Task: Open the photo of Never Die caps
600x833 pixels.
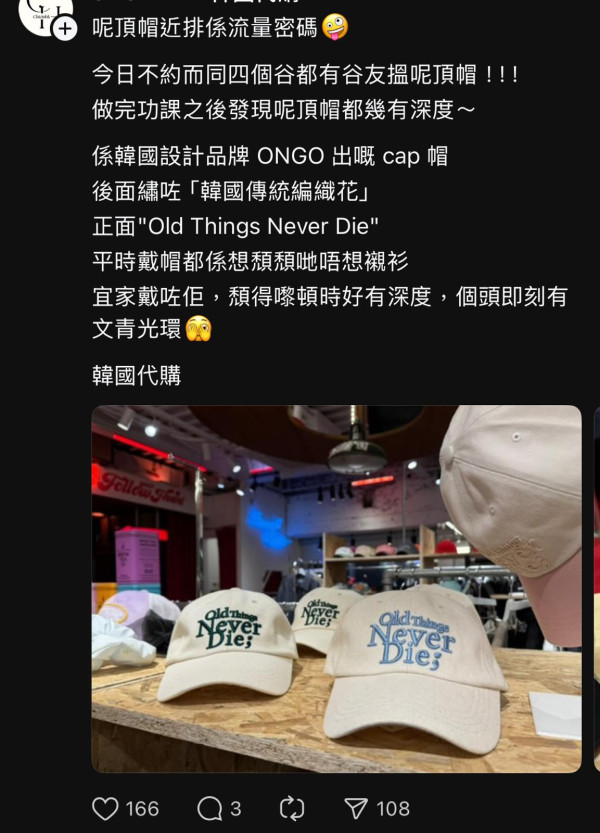Action: pyautogui.click(x=336, y=588)
